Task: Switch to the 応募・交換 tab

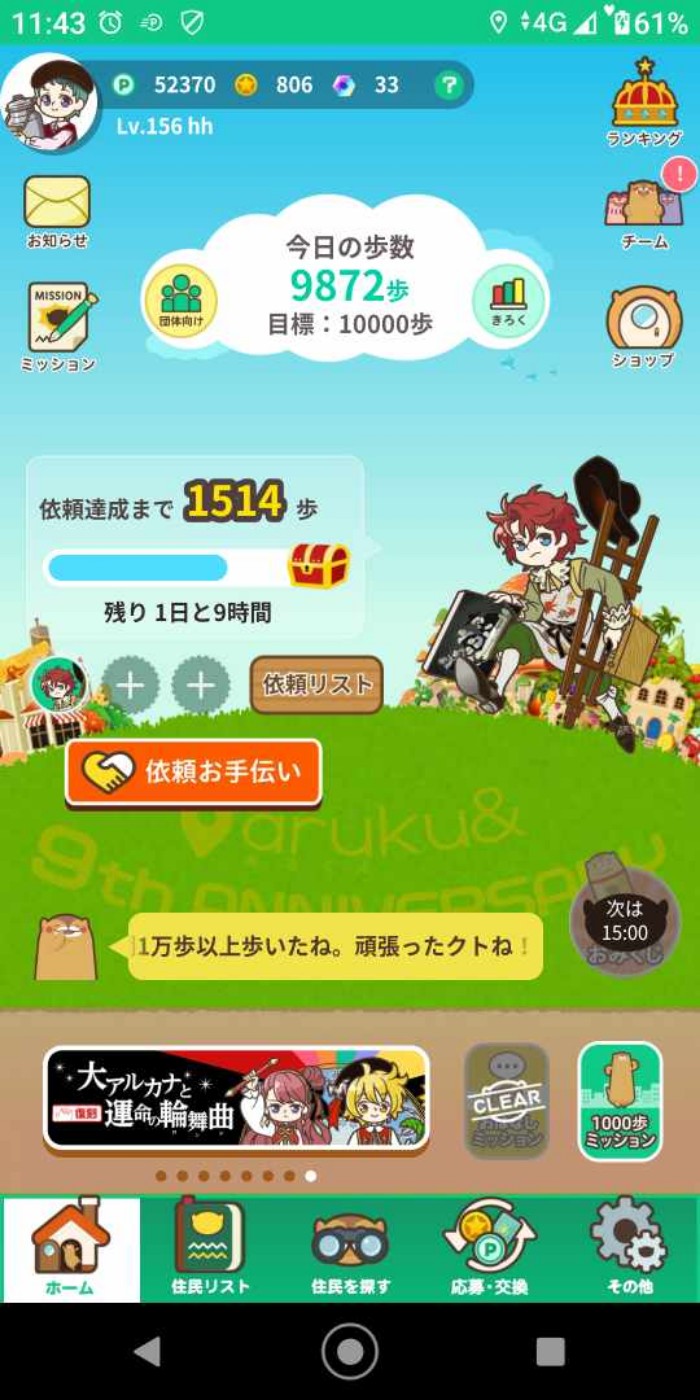Action: [x=489, y=1248]
